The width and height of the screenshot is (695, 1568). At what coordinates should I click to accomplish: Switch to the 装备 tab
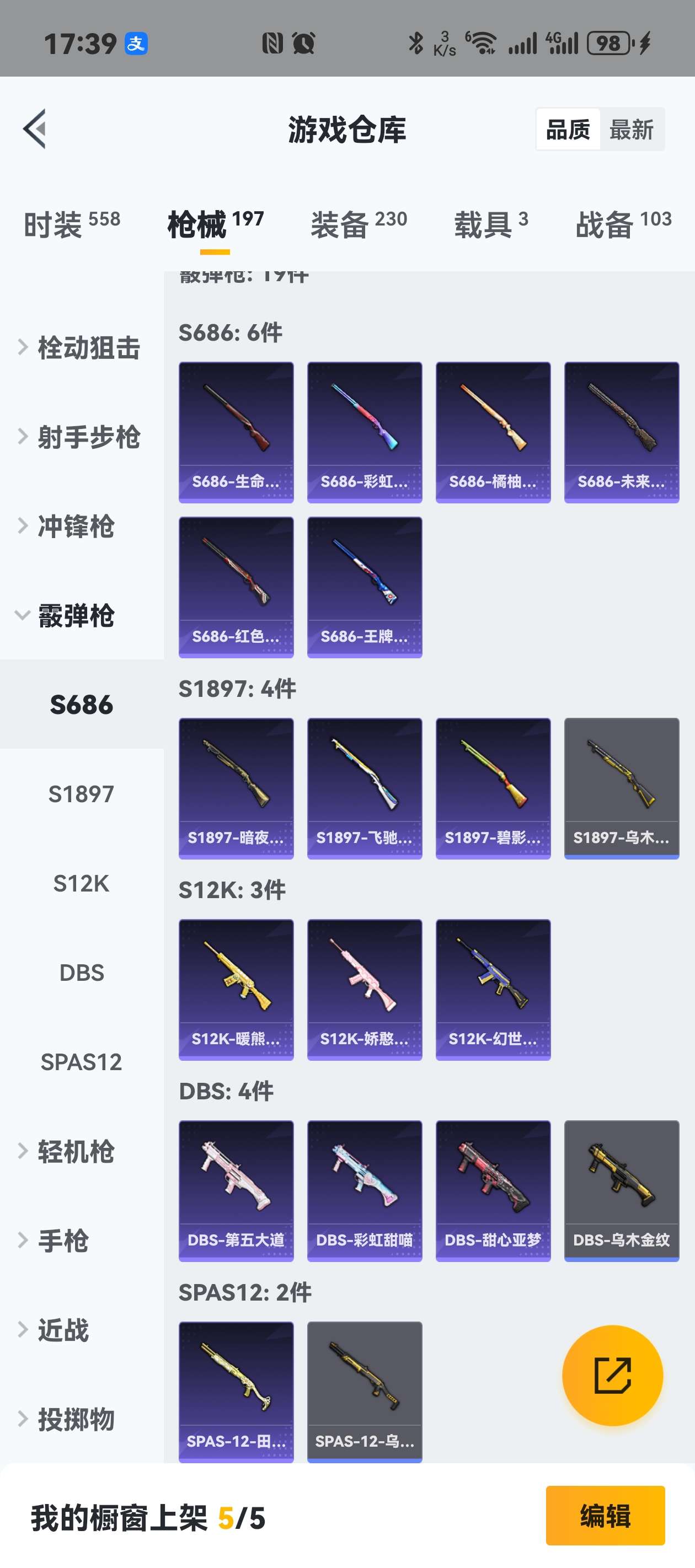[x=359, y=224]
